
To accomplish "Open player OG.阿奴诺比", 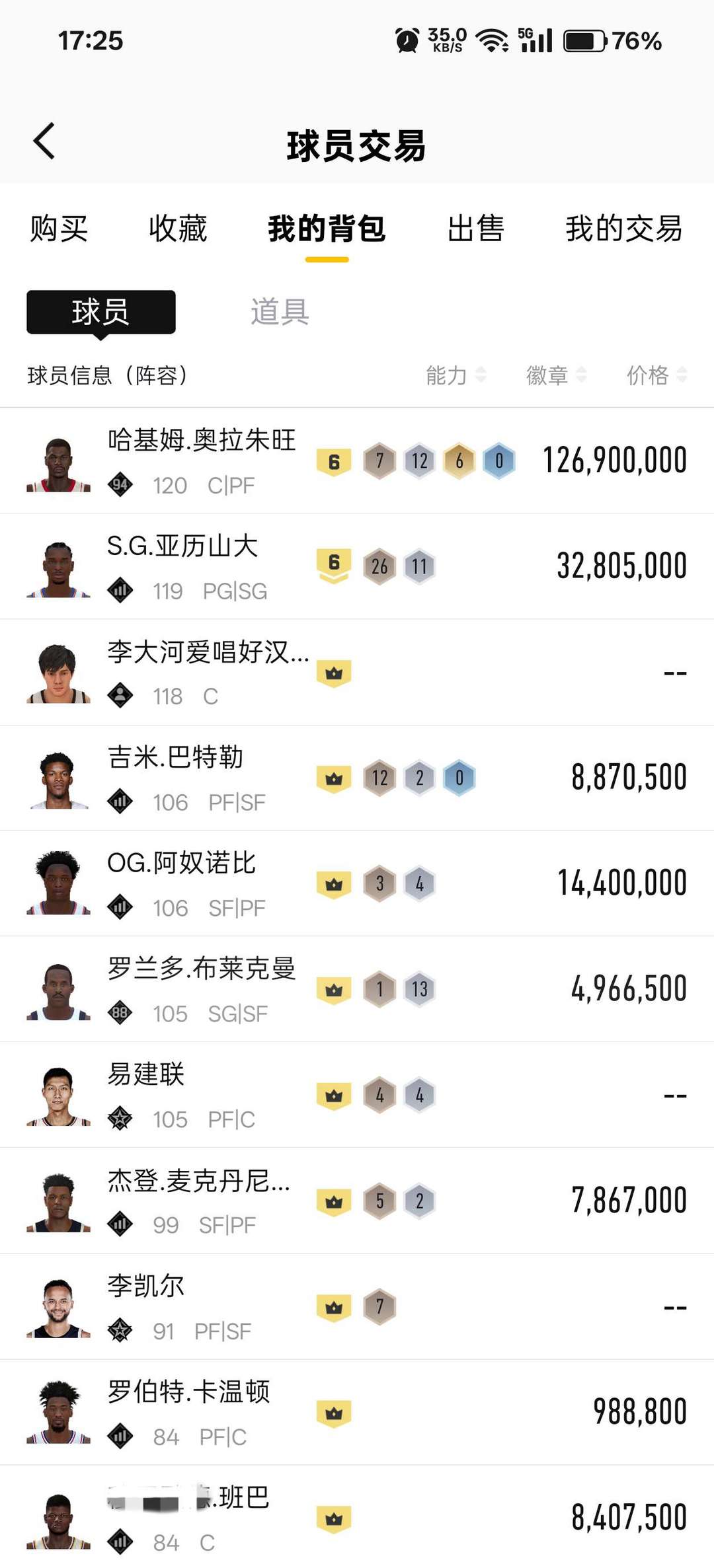I will [x=357, y=883].
